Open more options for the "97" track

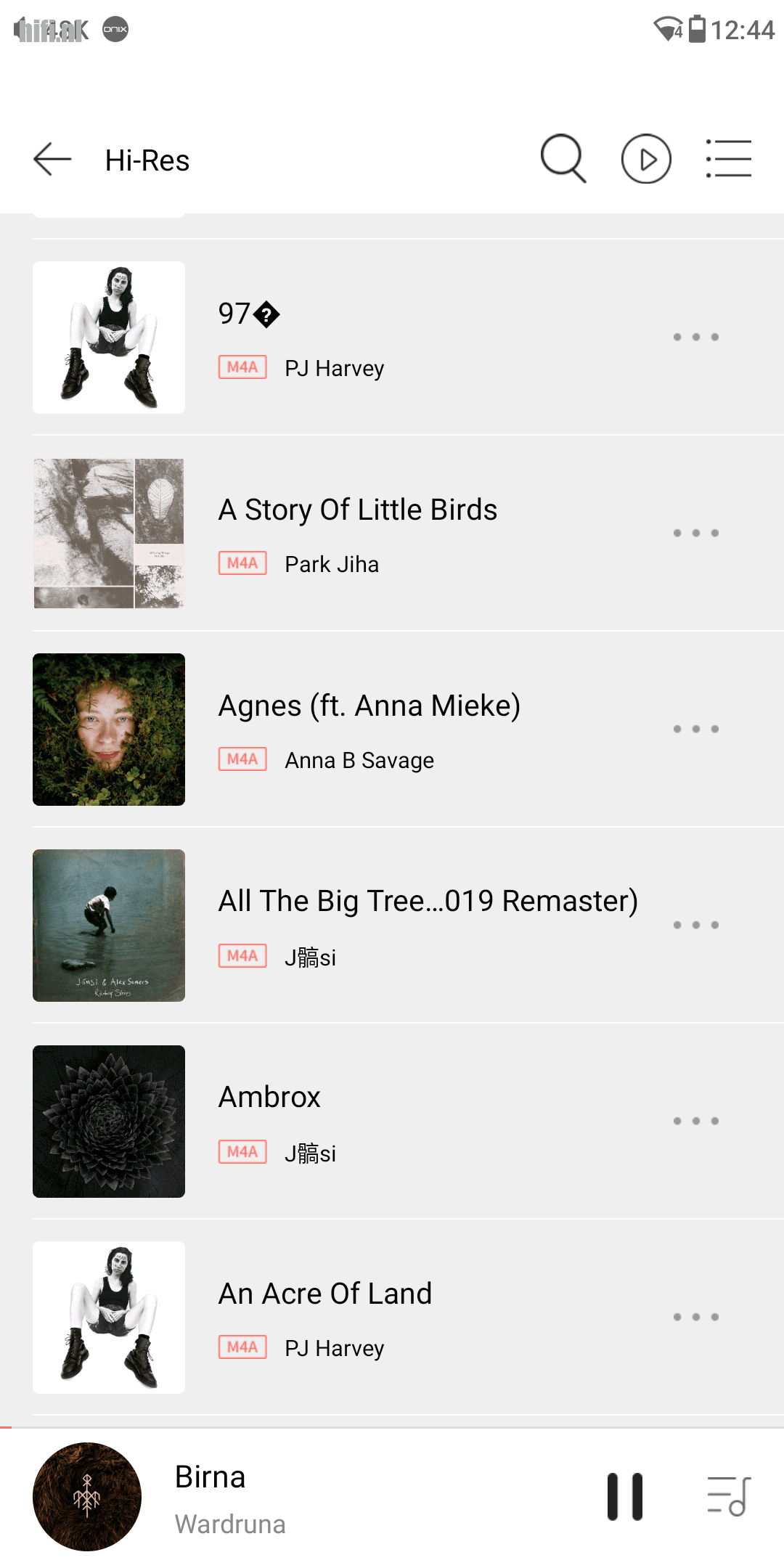click(695, 338)
